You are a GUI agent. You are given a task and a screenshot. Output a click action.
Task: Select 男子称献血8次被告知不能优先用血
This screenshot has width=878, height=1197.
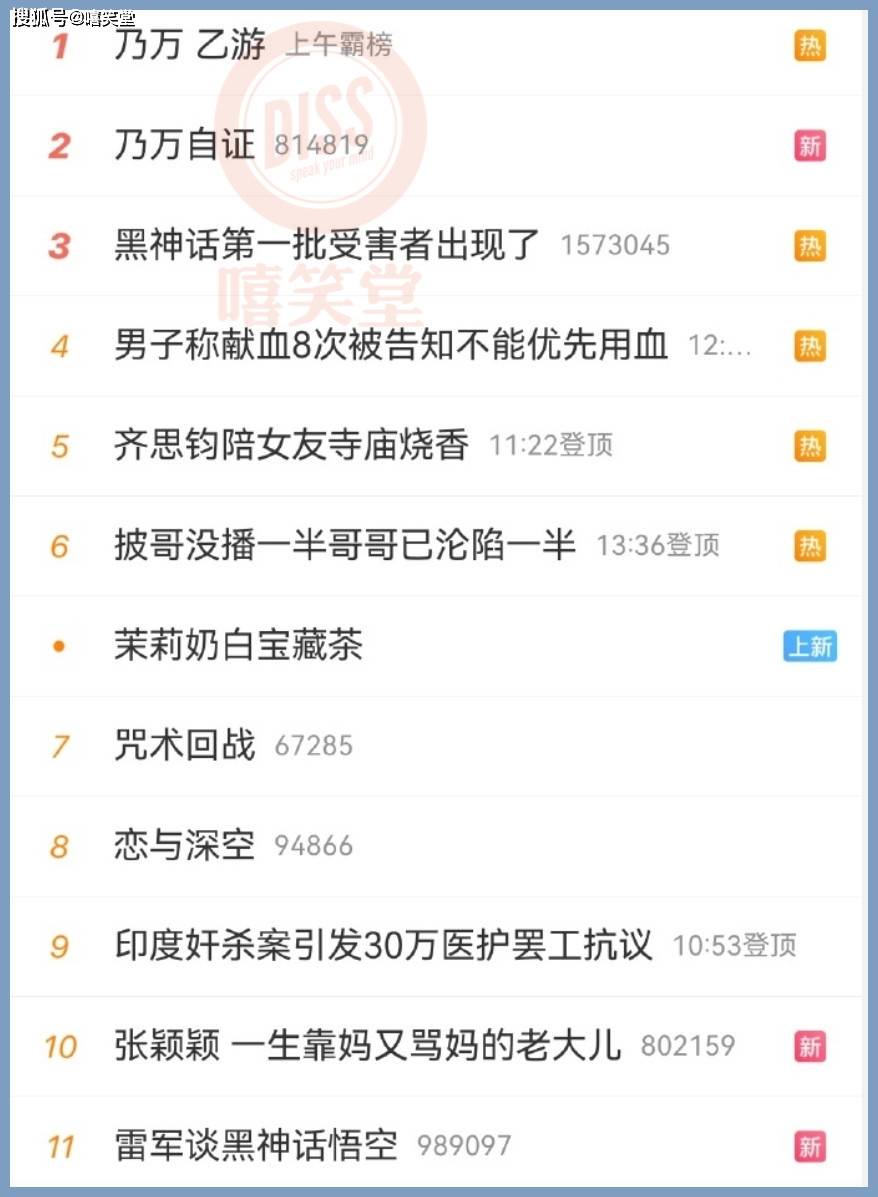[391, 346]
